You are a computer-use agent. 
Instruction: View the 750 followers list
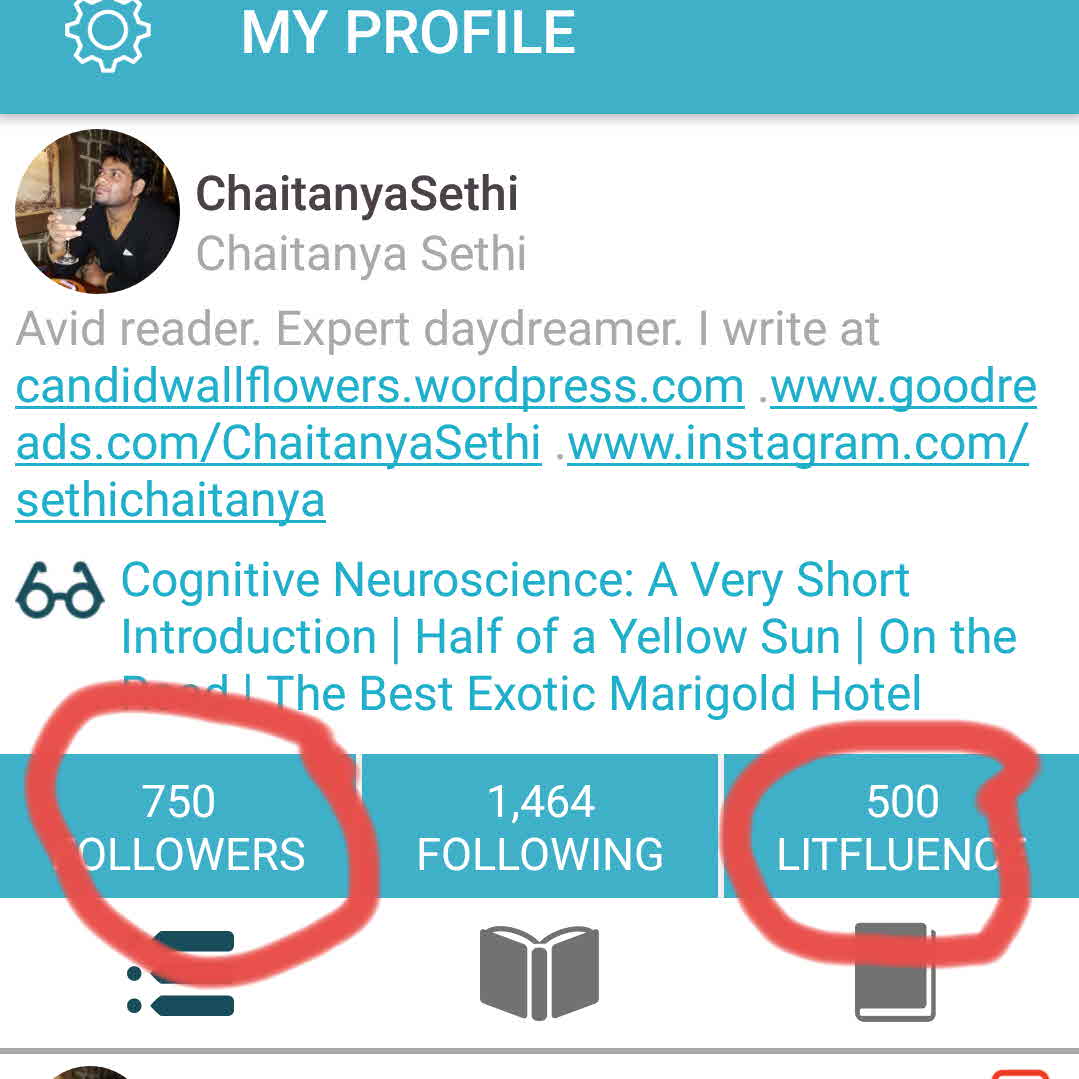pos(179,826)
